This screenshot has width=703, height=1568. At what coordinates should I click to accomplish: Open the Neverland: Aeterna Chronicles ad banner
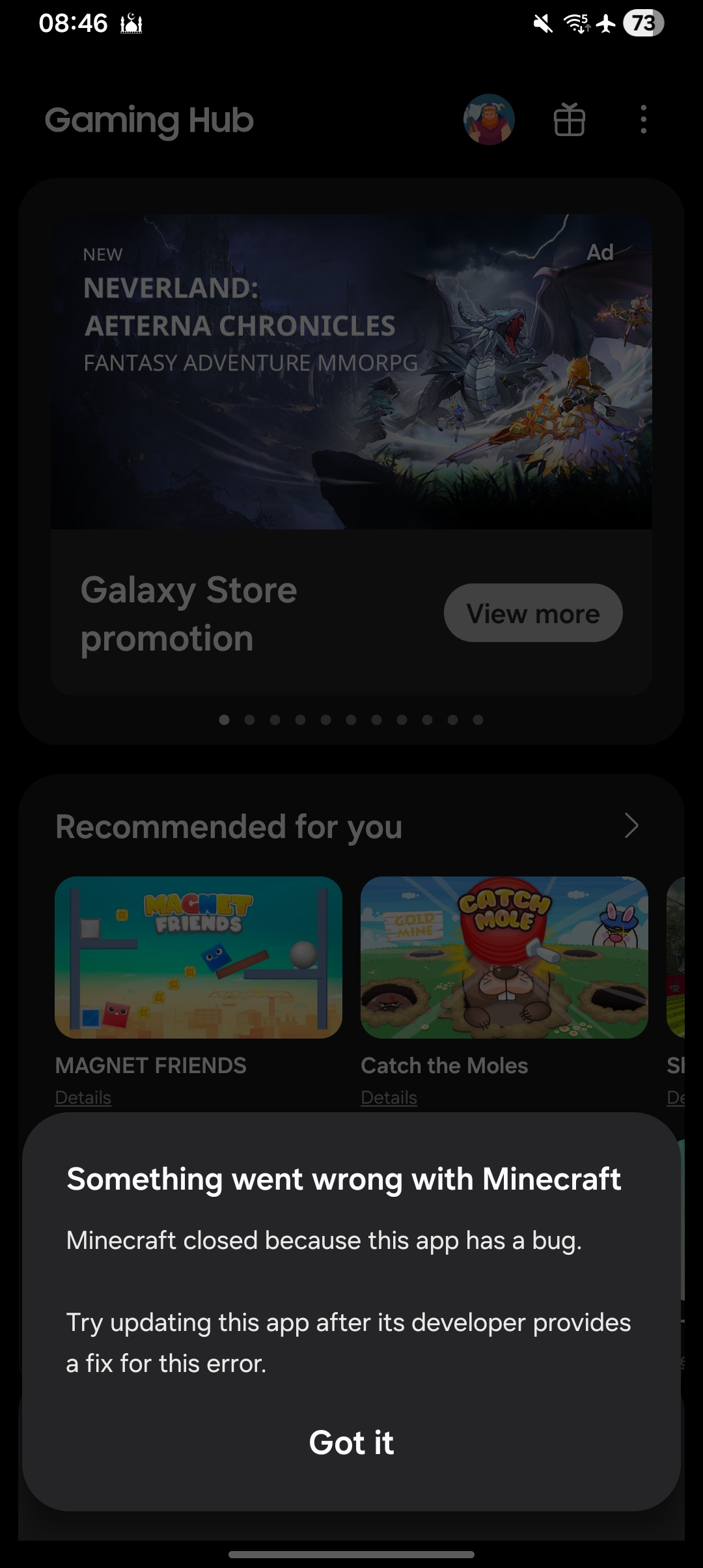click(x=351, y=371)
